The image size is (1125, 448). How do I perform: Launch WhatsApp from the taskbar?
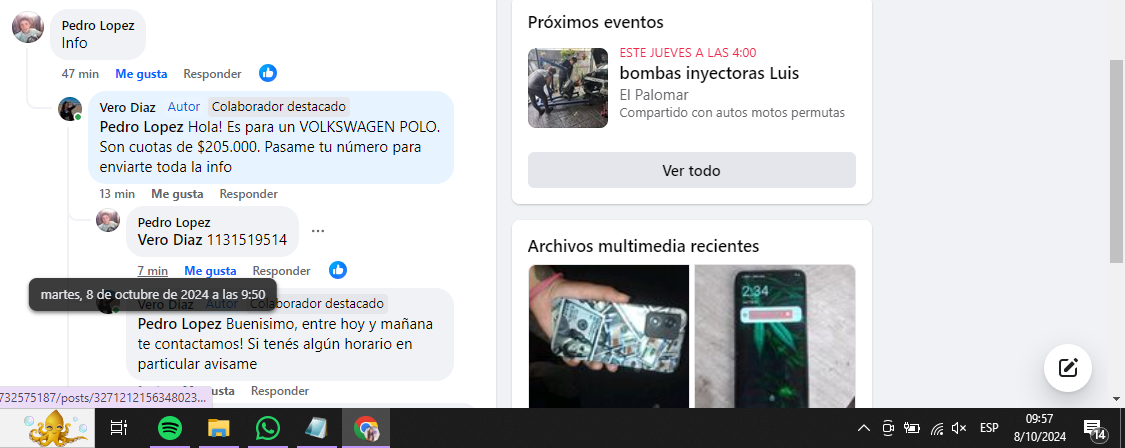pyautogui.click(x=267, y=428)
